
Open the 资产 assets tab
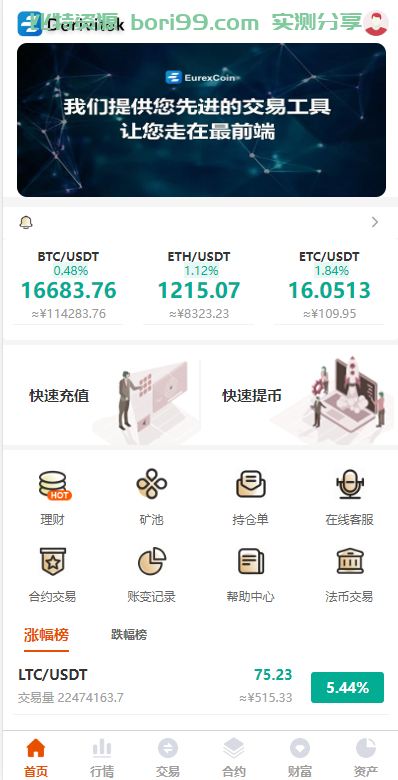(366, 758)
